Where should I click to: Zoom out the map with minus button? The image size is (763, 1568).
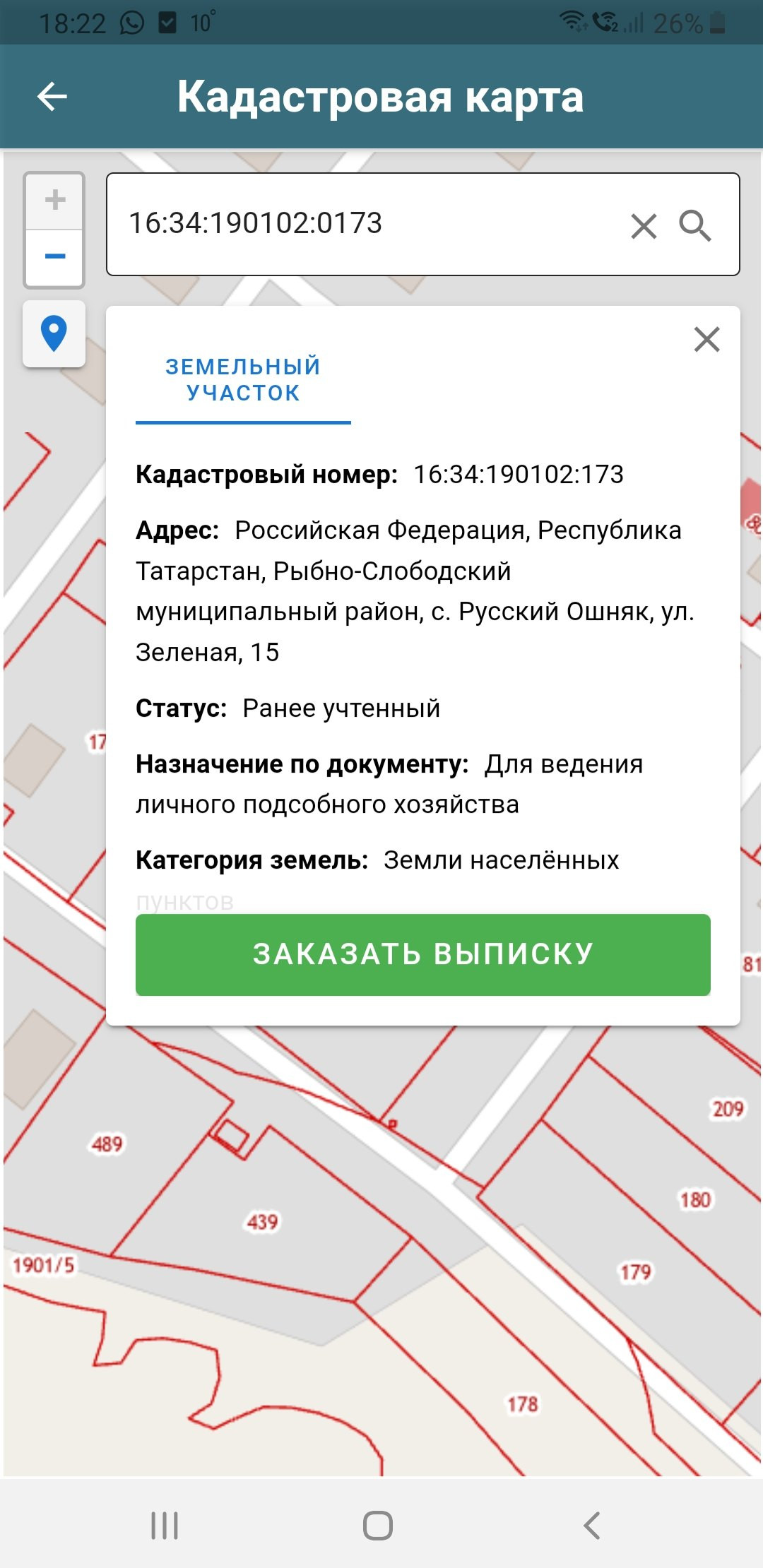pyautogui.click(x=55, y=257)
